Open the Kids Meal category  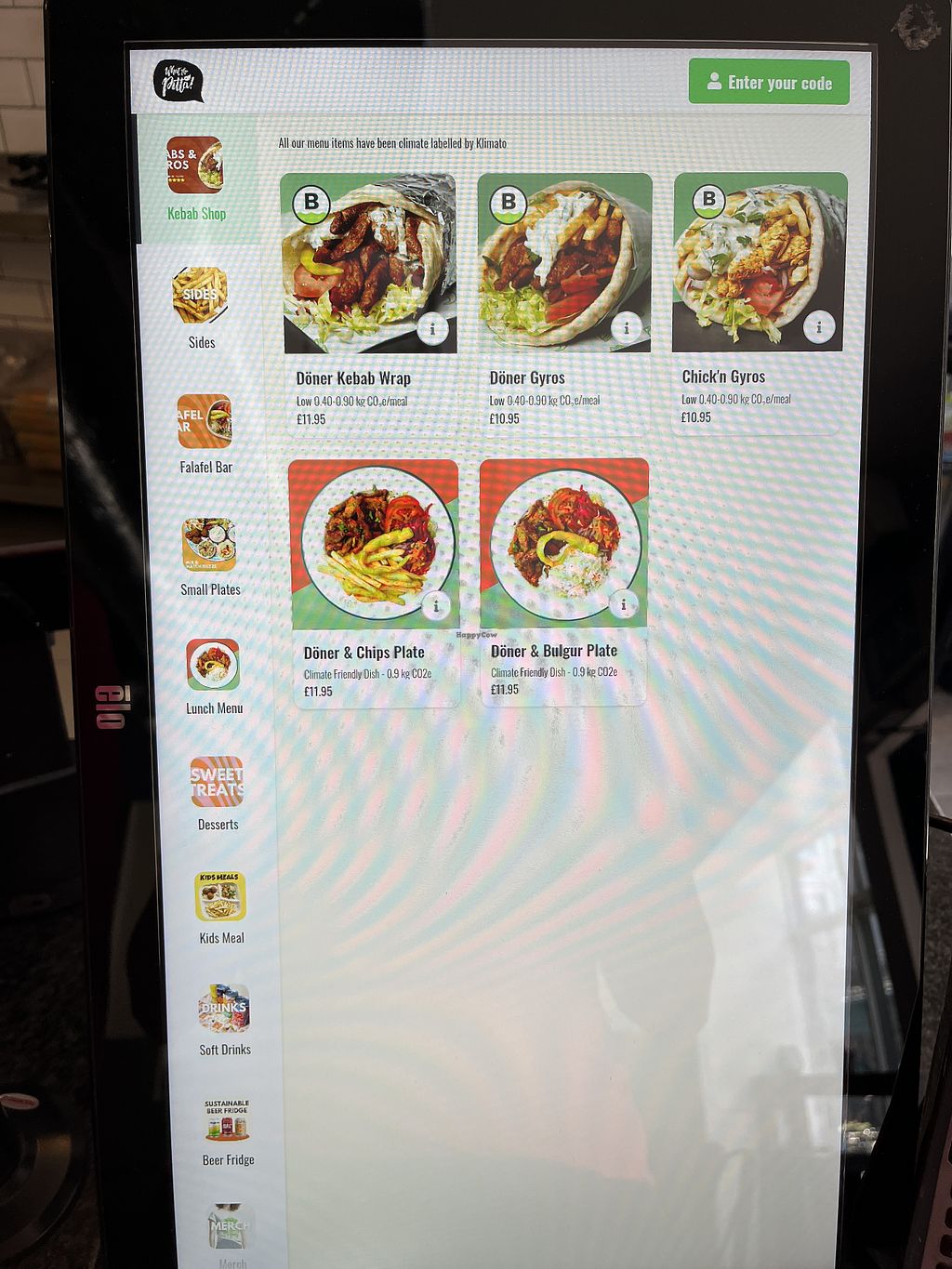[220, 906]
